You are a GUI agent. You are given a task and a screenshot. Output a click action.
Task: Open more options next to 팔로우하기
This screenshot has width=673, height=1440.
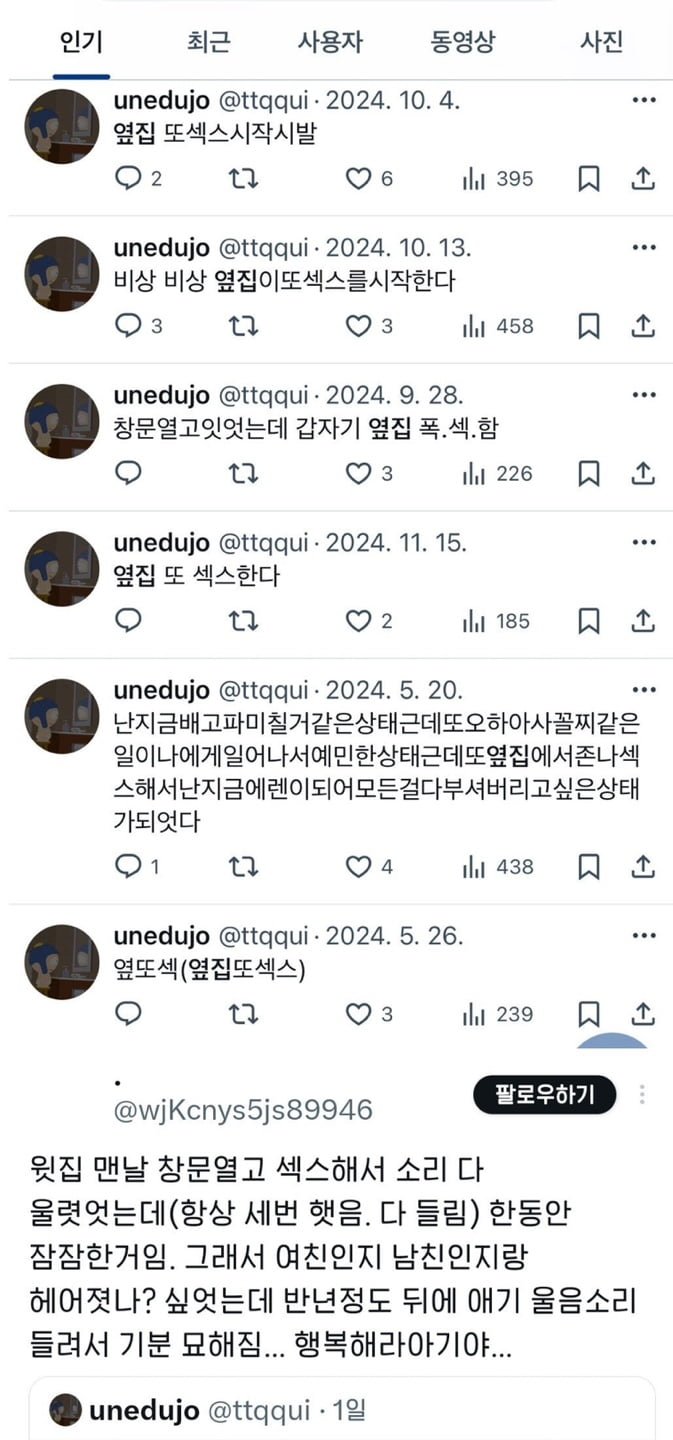[642, 1094]
